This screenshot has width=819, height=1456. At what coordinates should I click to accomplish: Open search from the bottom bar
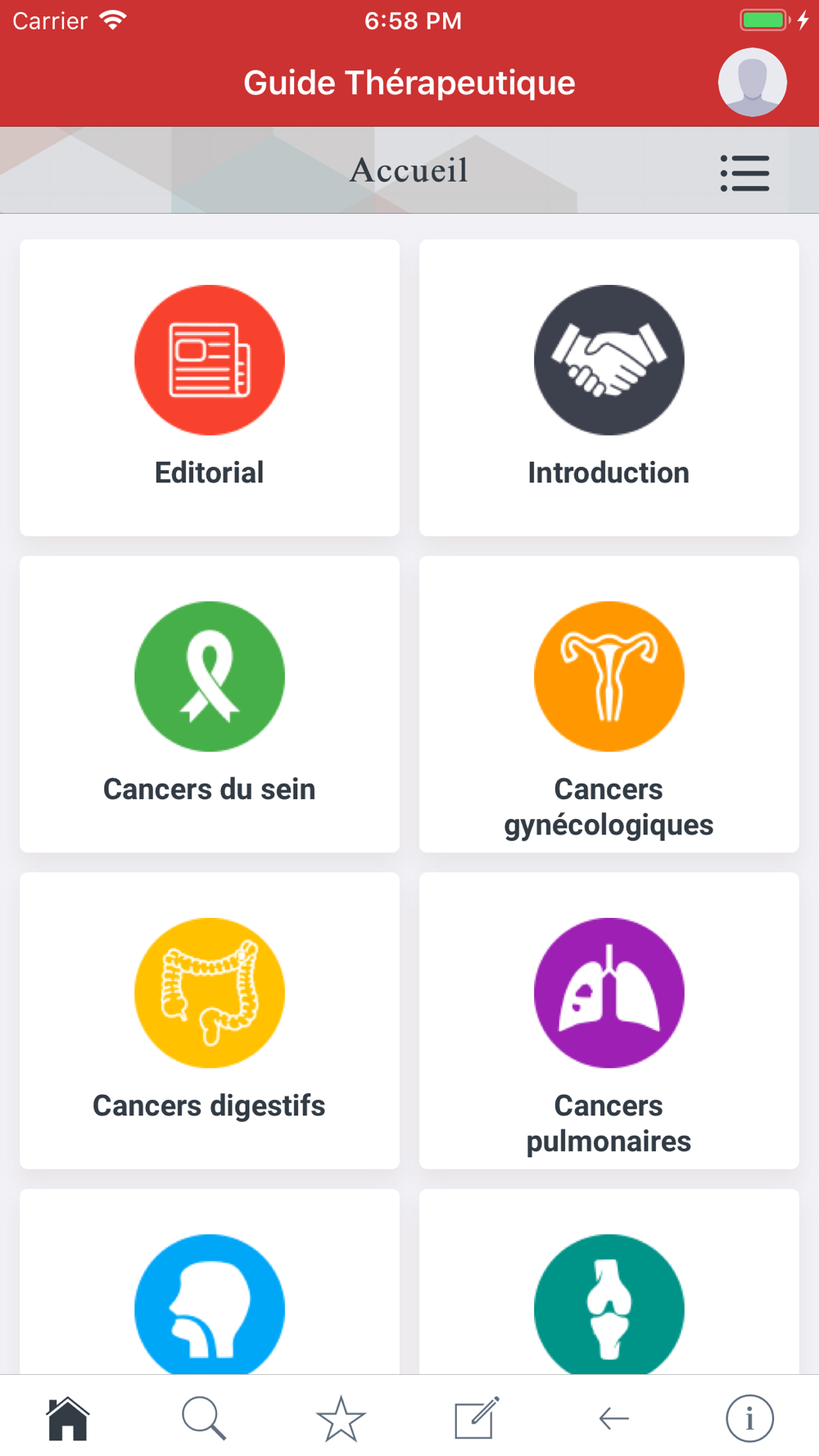[x=204, y=1418]
